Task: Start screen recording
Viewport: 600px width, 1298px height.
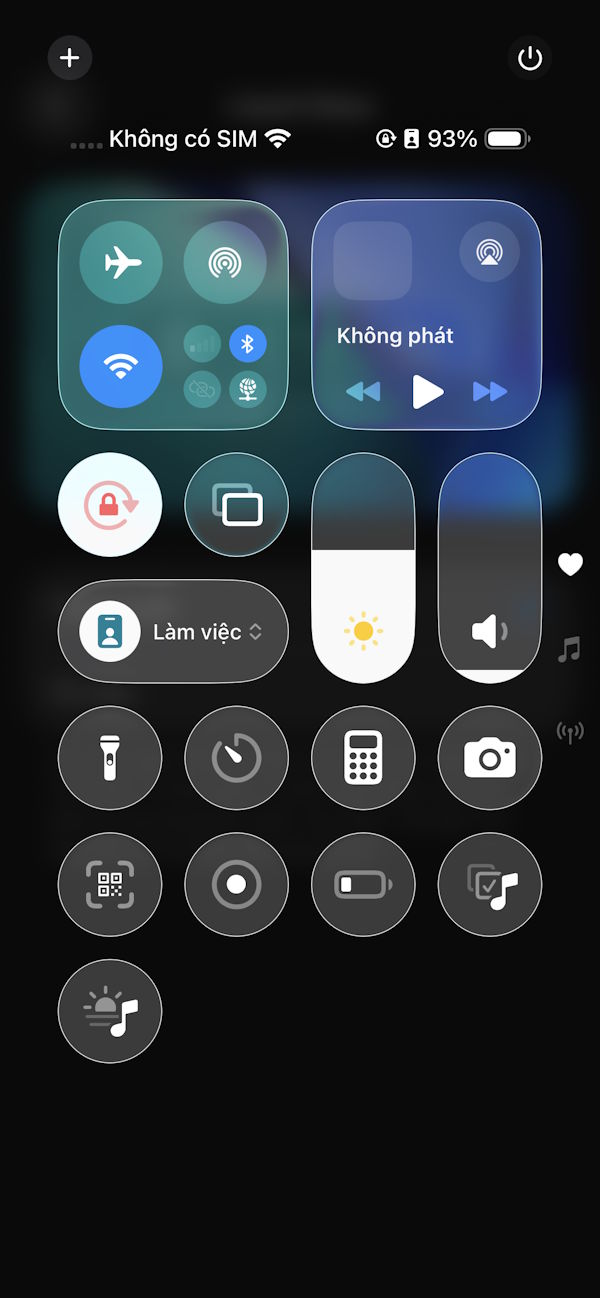Action: point(237,885)
